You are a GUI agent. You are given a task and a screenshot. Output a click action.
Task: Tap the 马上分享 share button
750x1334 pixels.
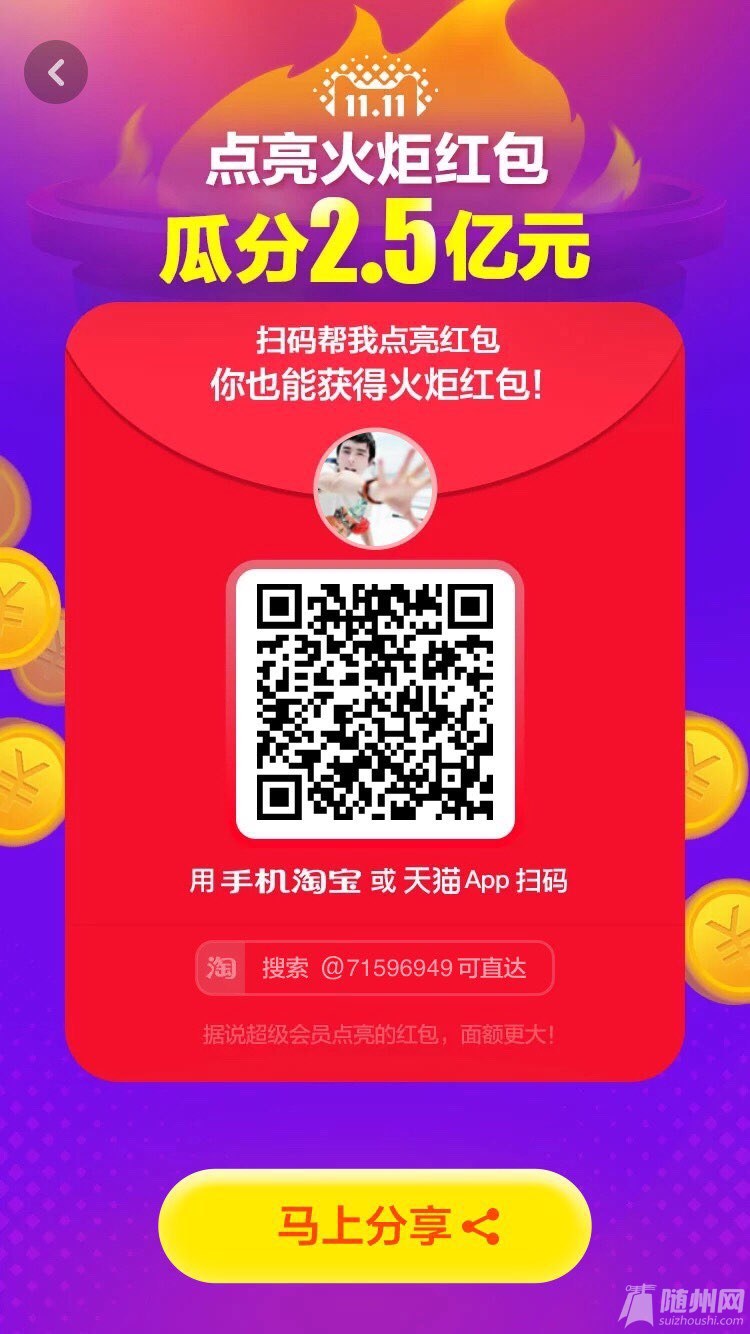(375, 1225)
